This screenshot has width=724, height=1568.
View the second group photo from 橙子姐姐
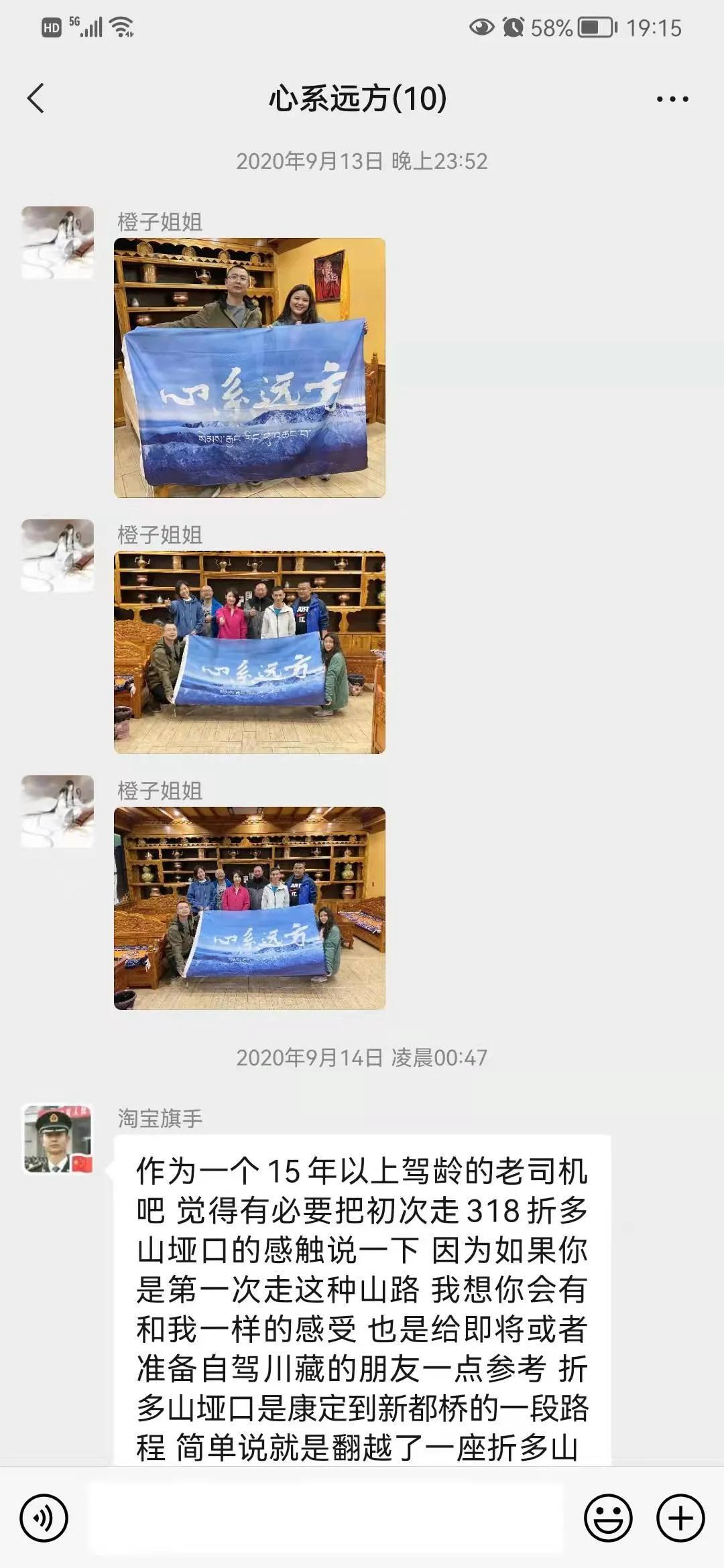(x=249, y=652)
